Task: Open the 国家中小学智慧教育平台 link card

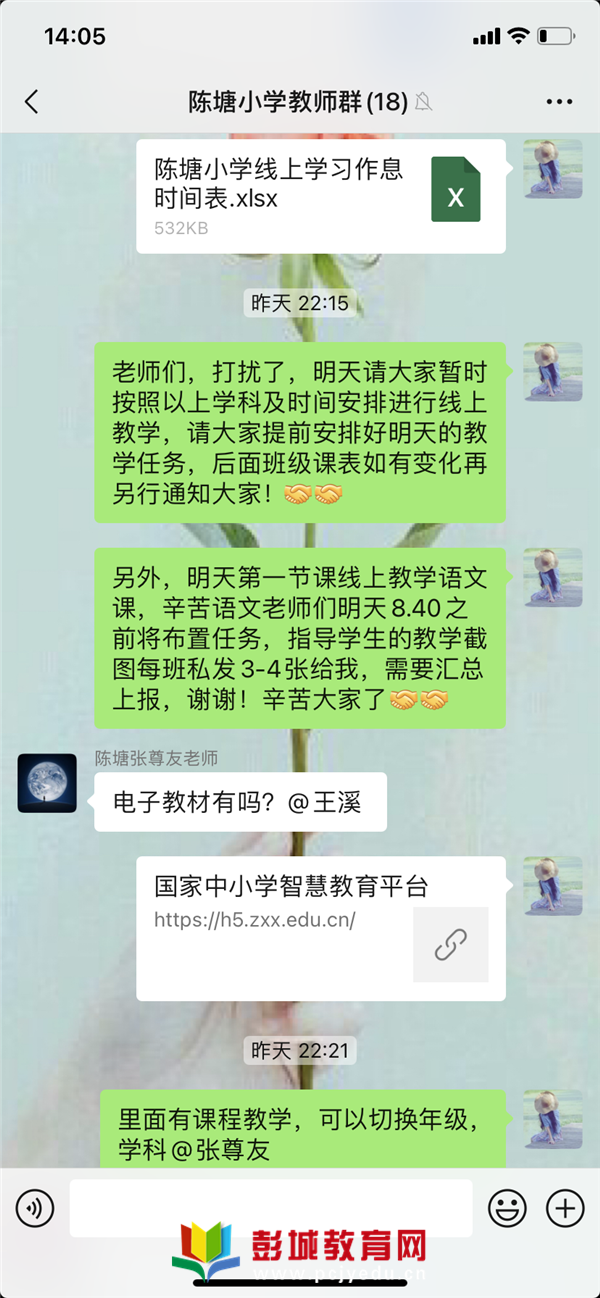Action: (321, 928)
